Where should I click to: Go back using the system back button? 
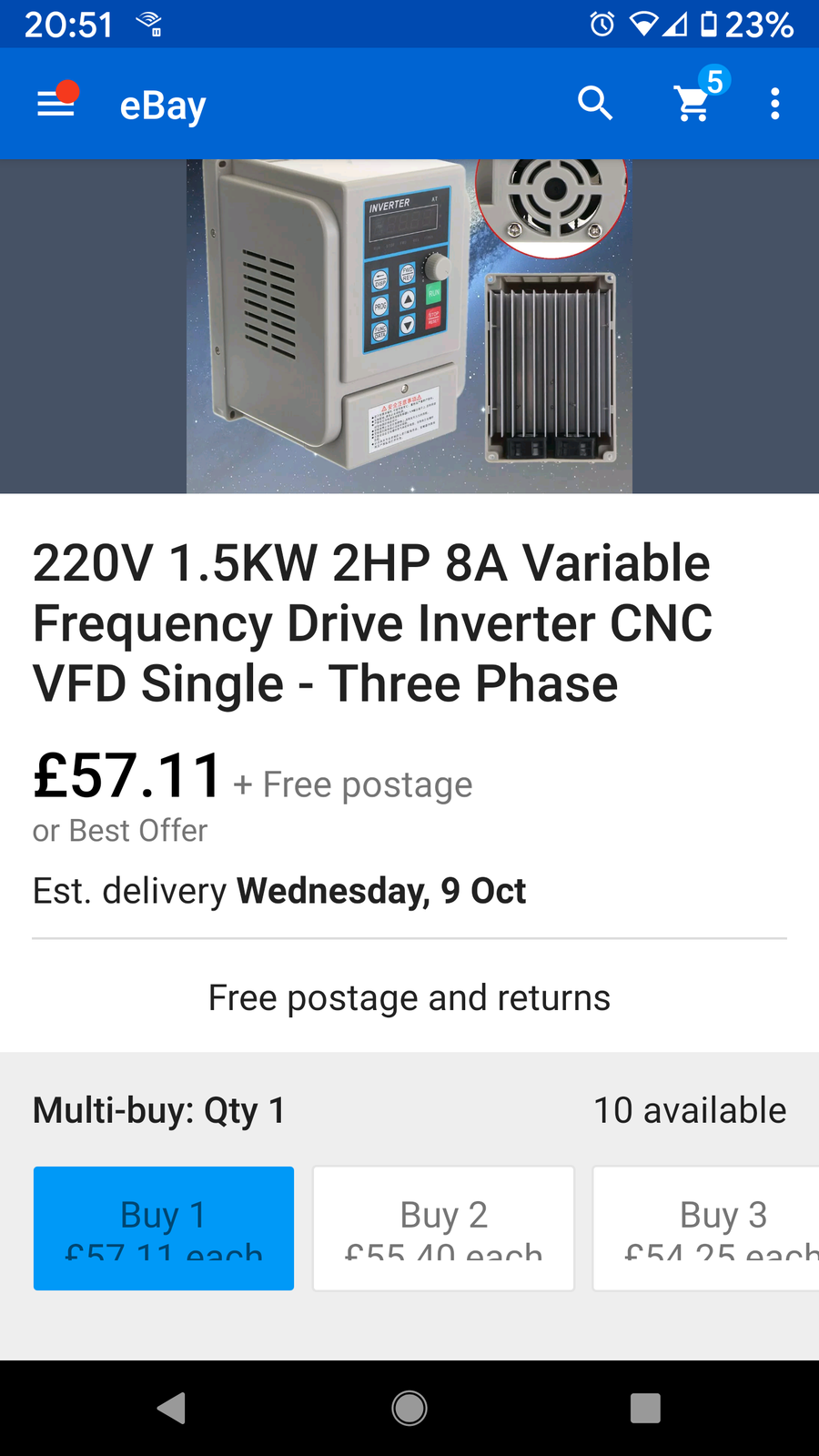point(172,1408)
